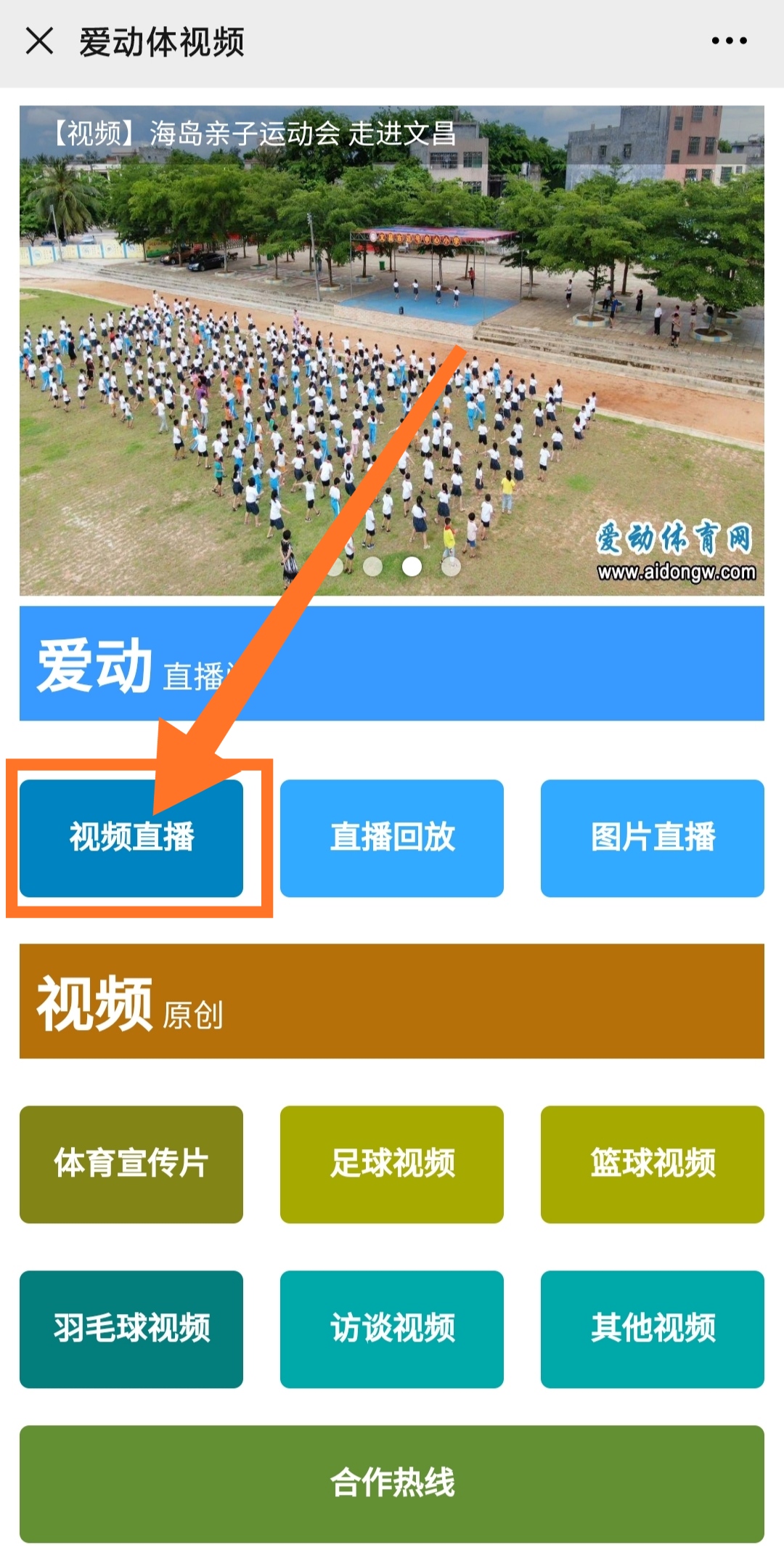Open 羽毛球视频 section
Image resolution: width=784 pixels, height=1561 pixels.
(131, 1329)
